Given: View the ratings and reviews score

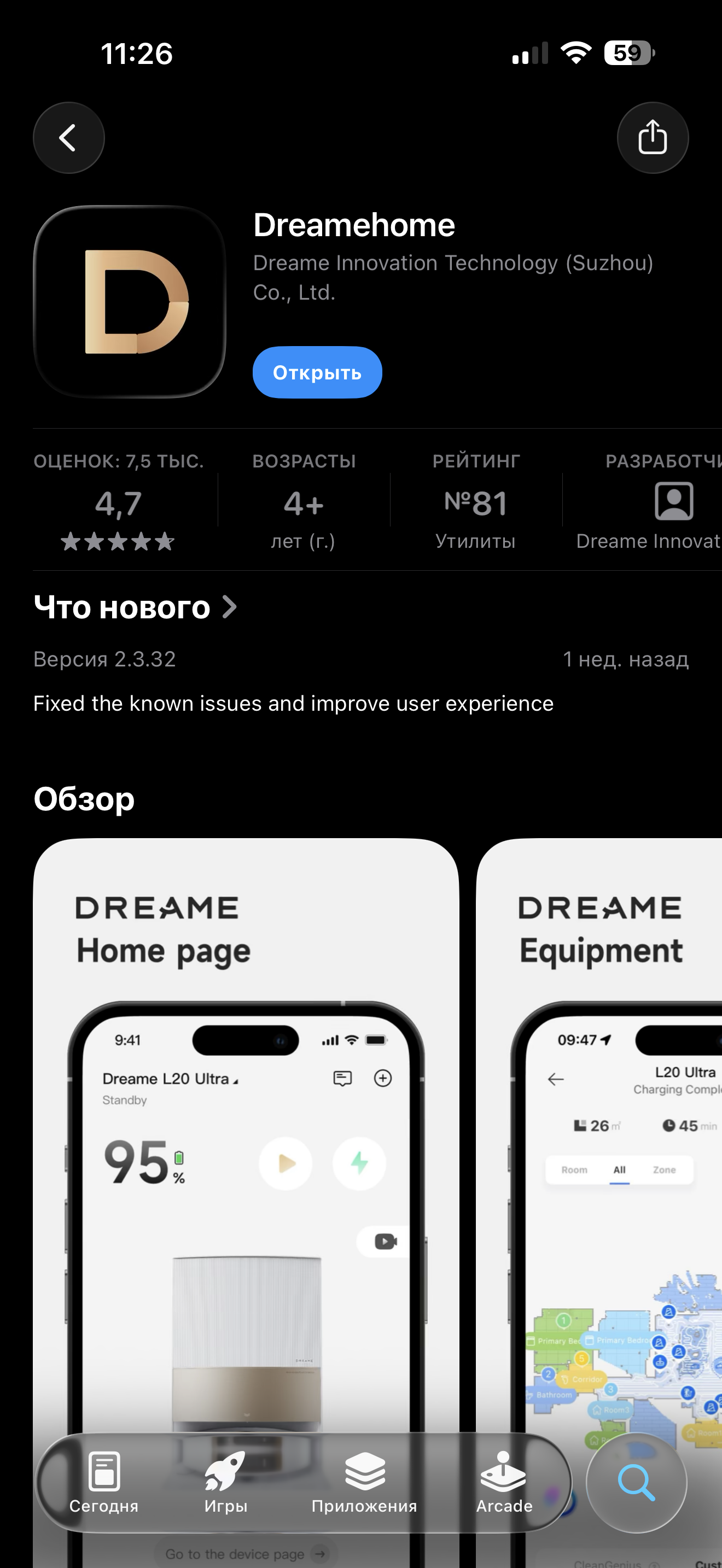Looking at the screenshot, I should [x=118, y=504].
